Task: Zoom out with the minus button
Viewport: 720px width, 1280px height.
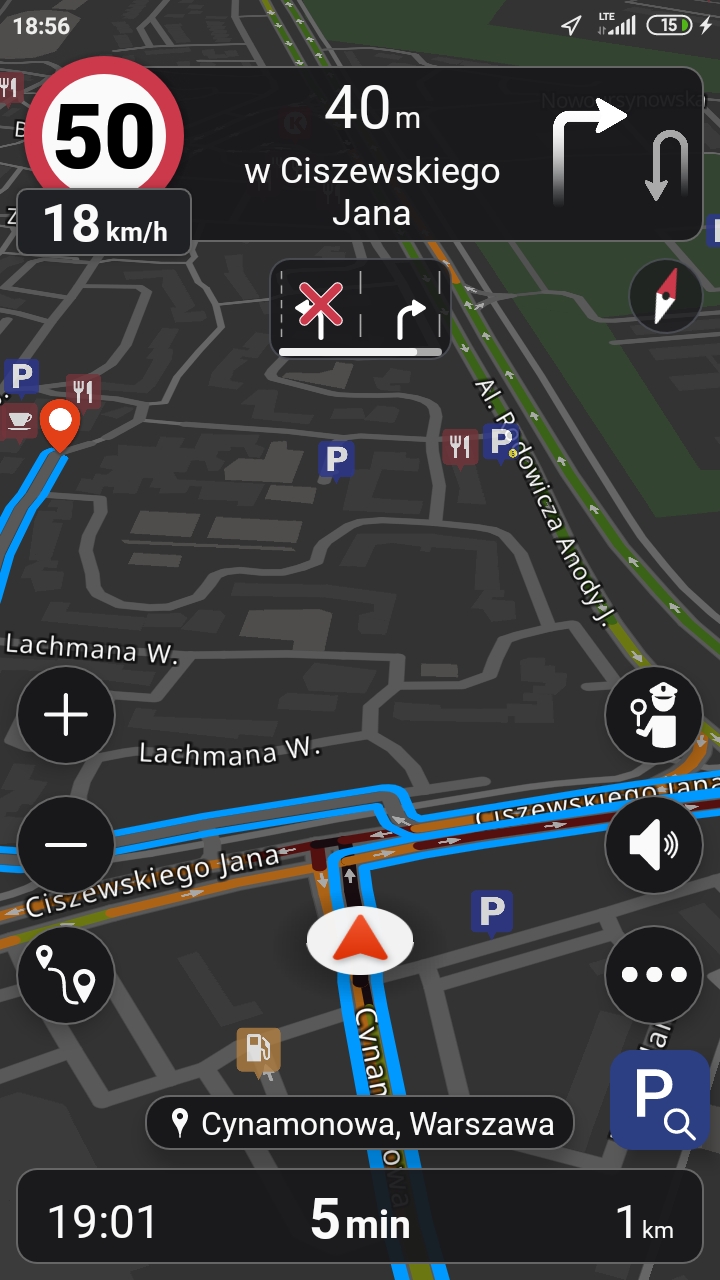Action: click(x=66, y=845)
